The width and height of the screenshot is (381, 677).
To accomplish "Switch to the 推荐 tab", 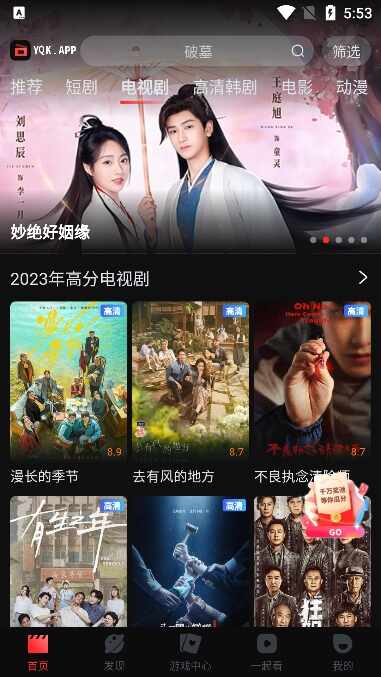I will [27, 87].
